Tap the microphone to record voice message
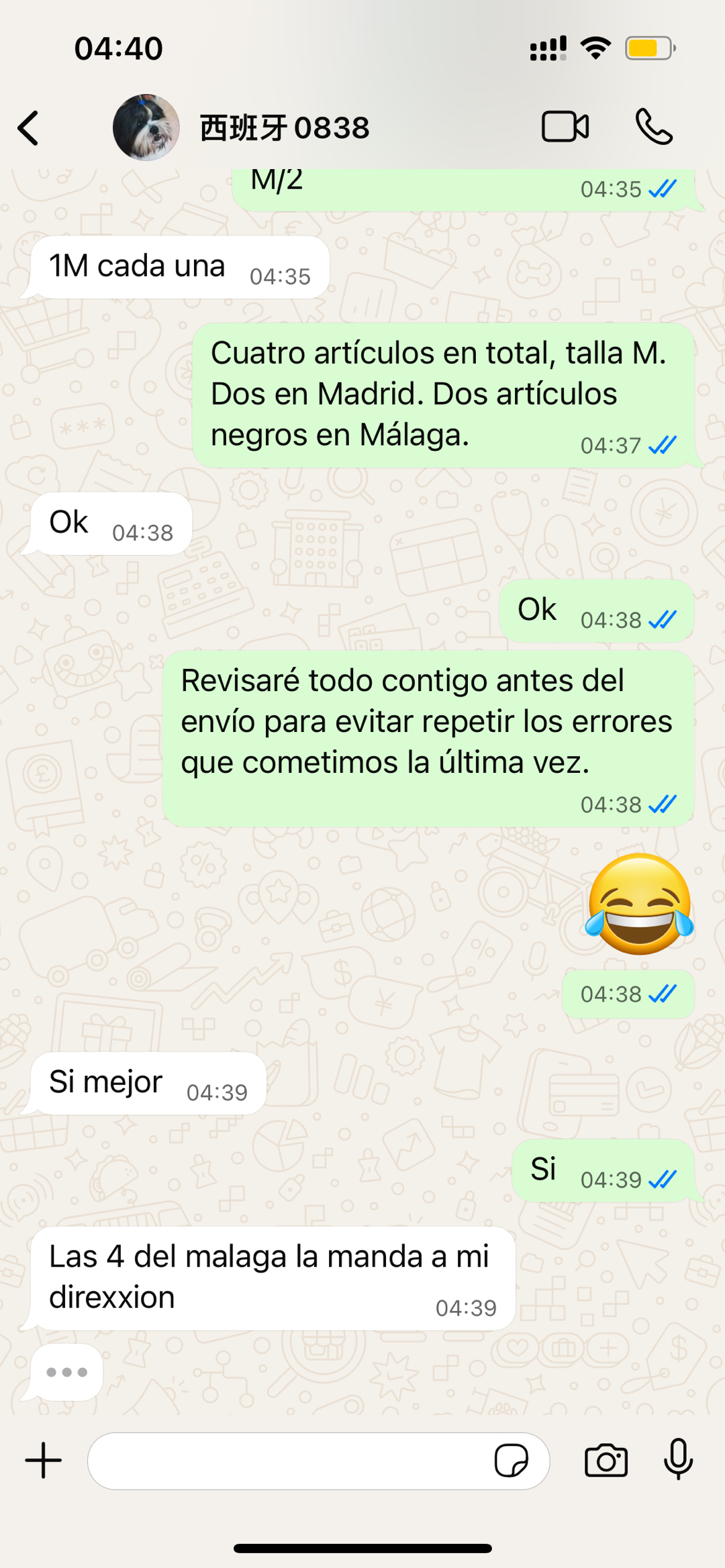725x1568 pixels. click(678, 1459)
